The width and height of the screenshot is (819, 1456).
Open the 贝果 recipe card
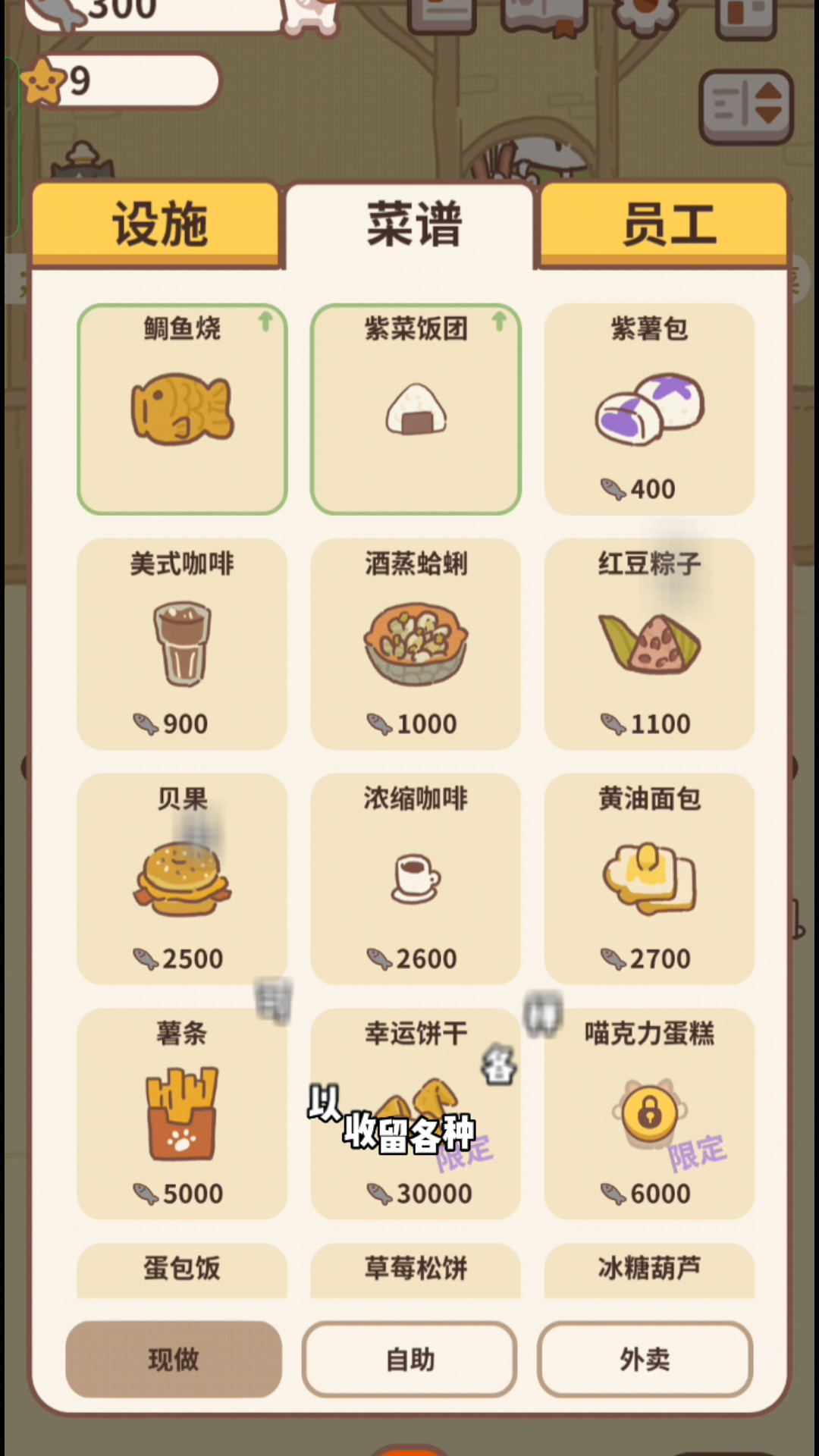[182, 880]
